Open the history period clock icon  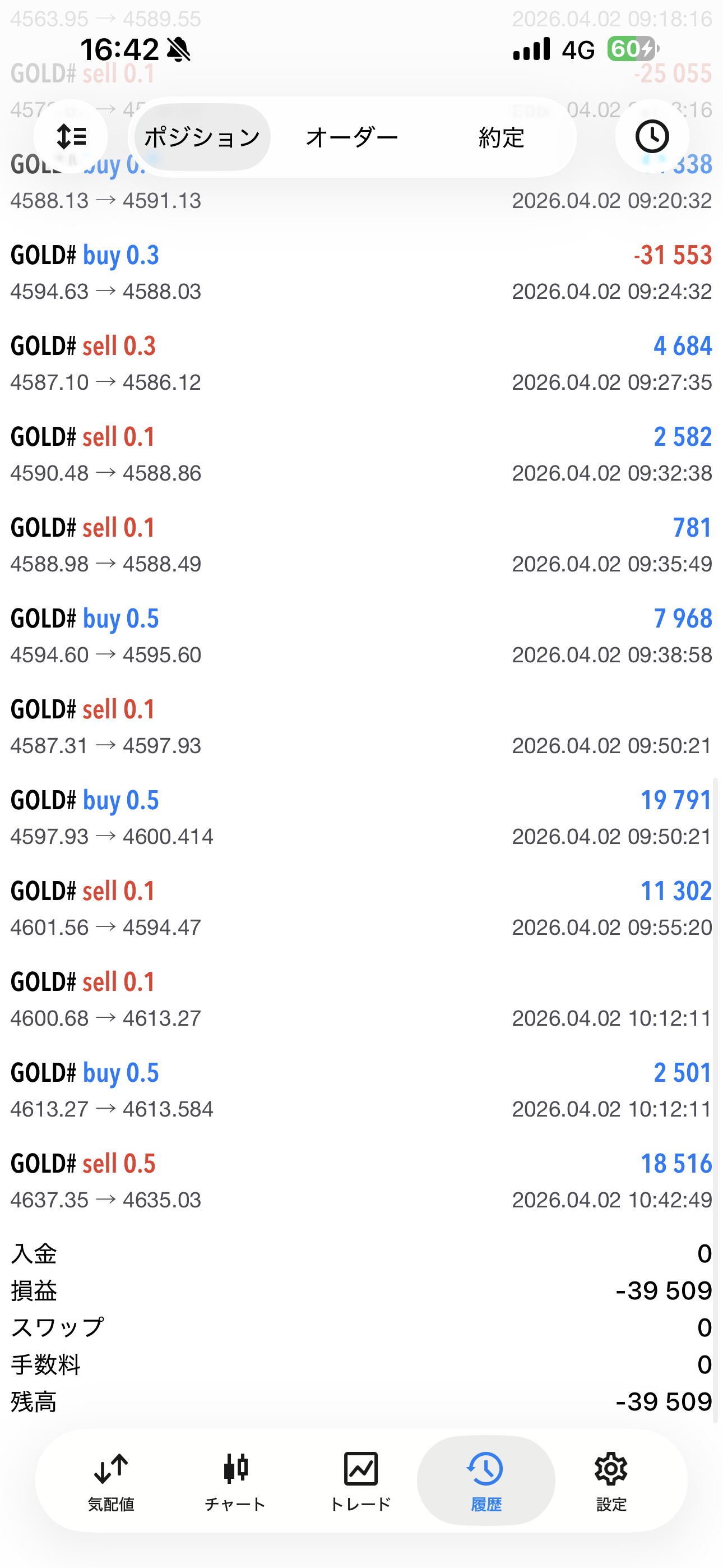[x=652, y=136]
